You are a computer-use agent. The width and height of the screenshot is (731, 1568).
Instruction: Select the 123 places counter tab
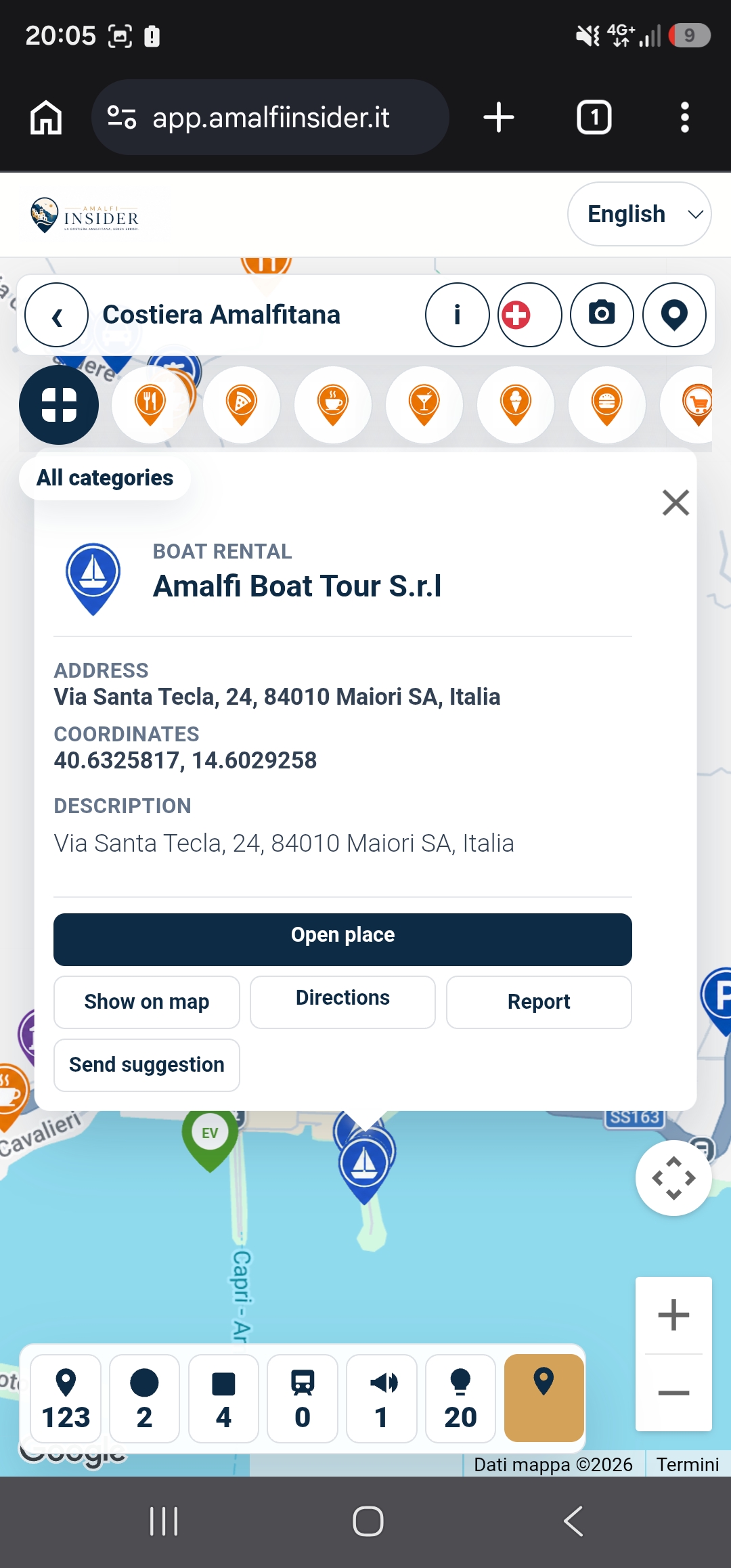pyautogui.click(x=66, y=1399)
